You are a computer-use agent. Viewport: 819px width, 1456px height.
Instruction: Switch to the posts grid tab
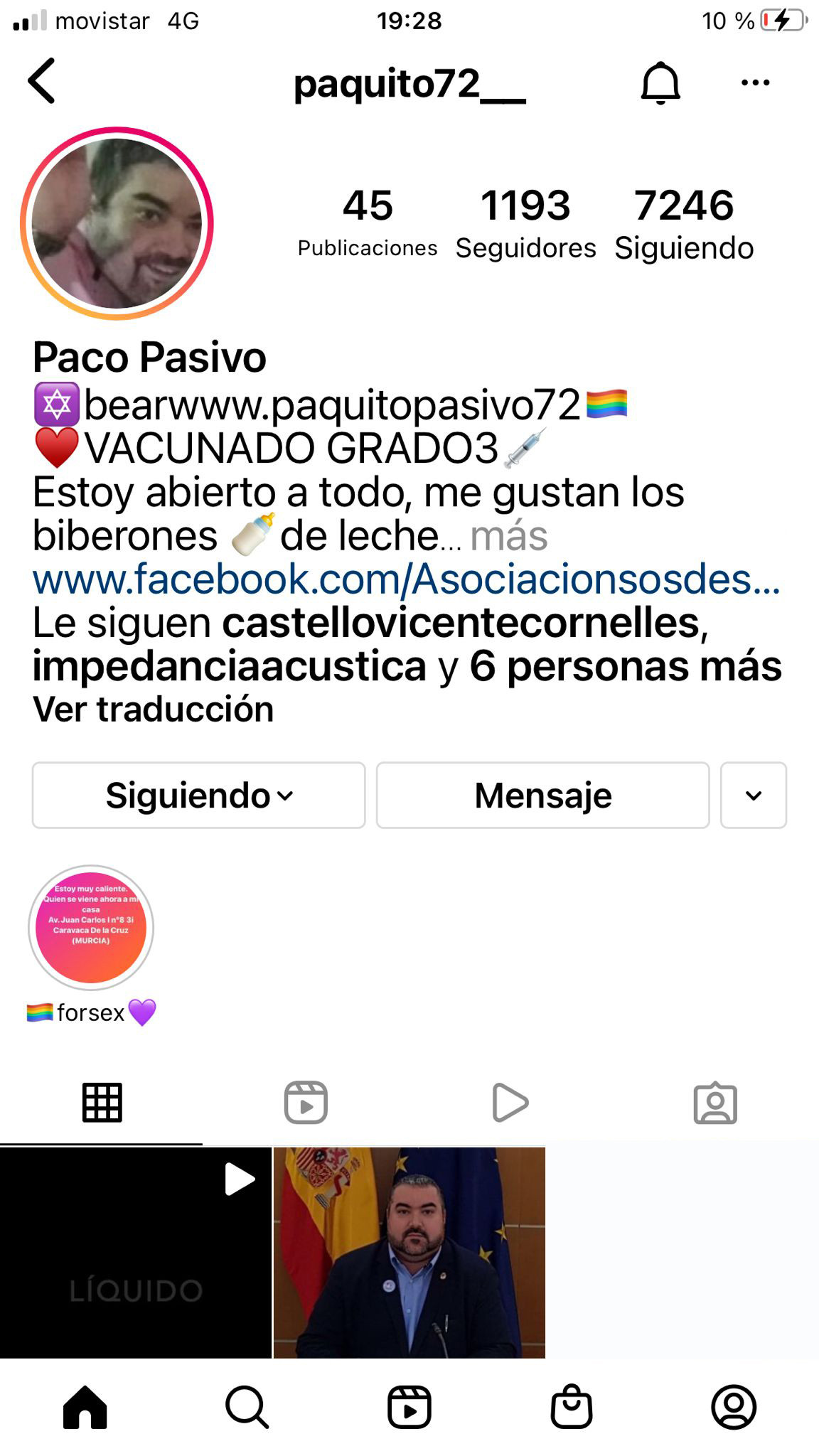103,1103
